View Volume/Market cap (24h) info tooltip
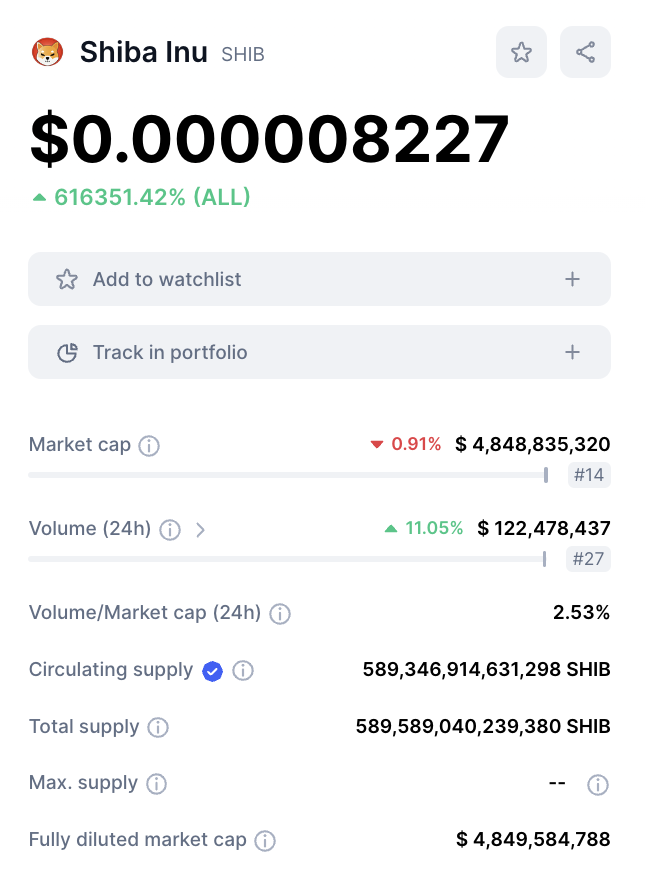 click(280, 613)
